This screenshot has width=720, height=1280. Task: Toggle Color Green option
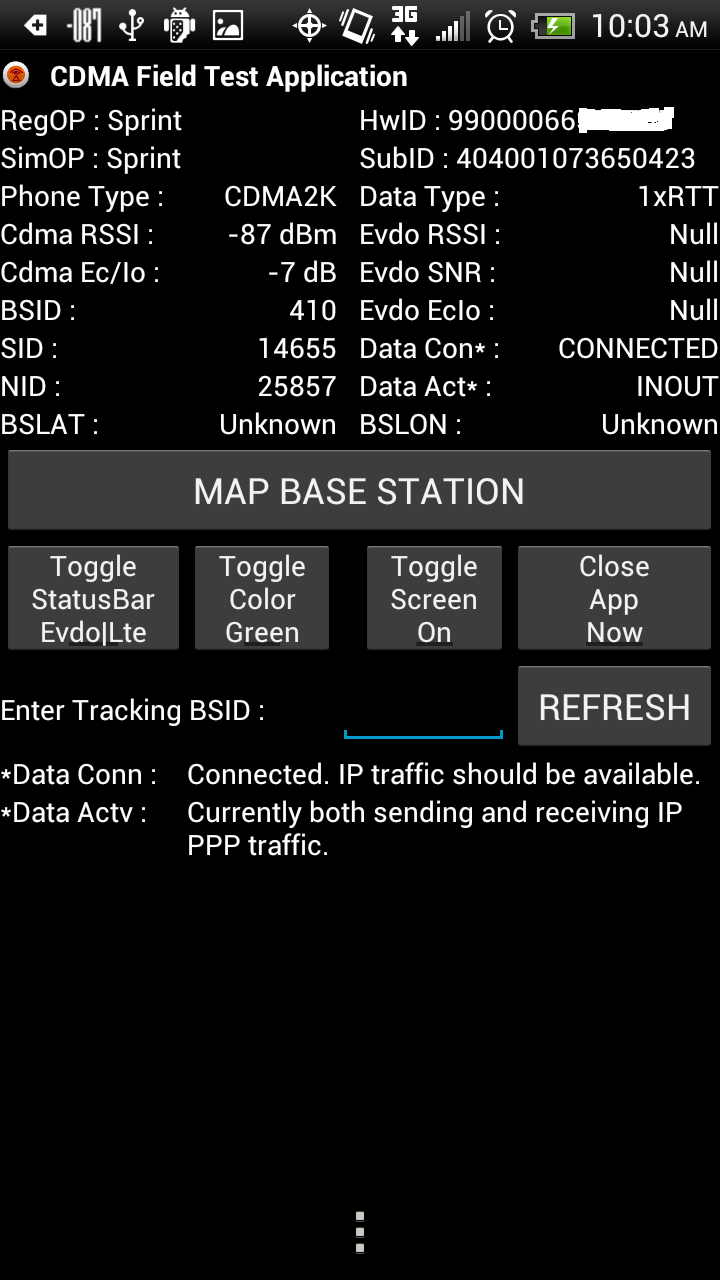pyautogui.click(x=262, y=598)
